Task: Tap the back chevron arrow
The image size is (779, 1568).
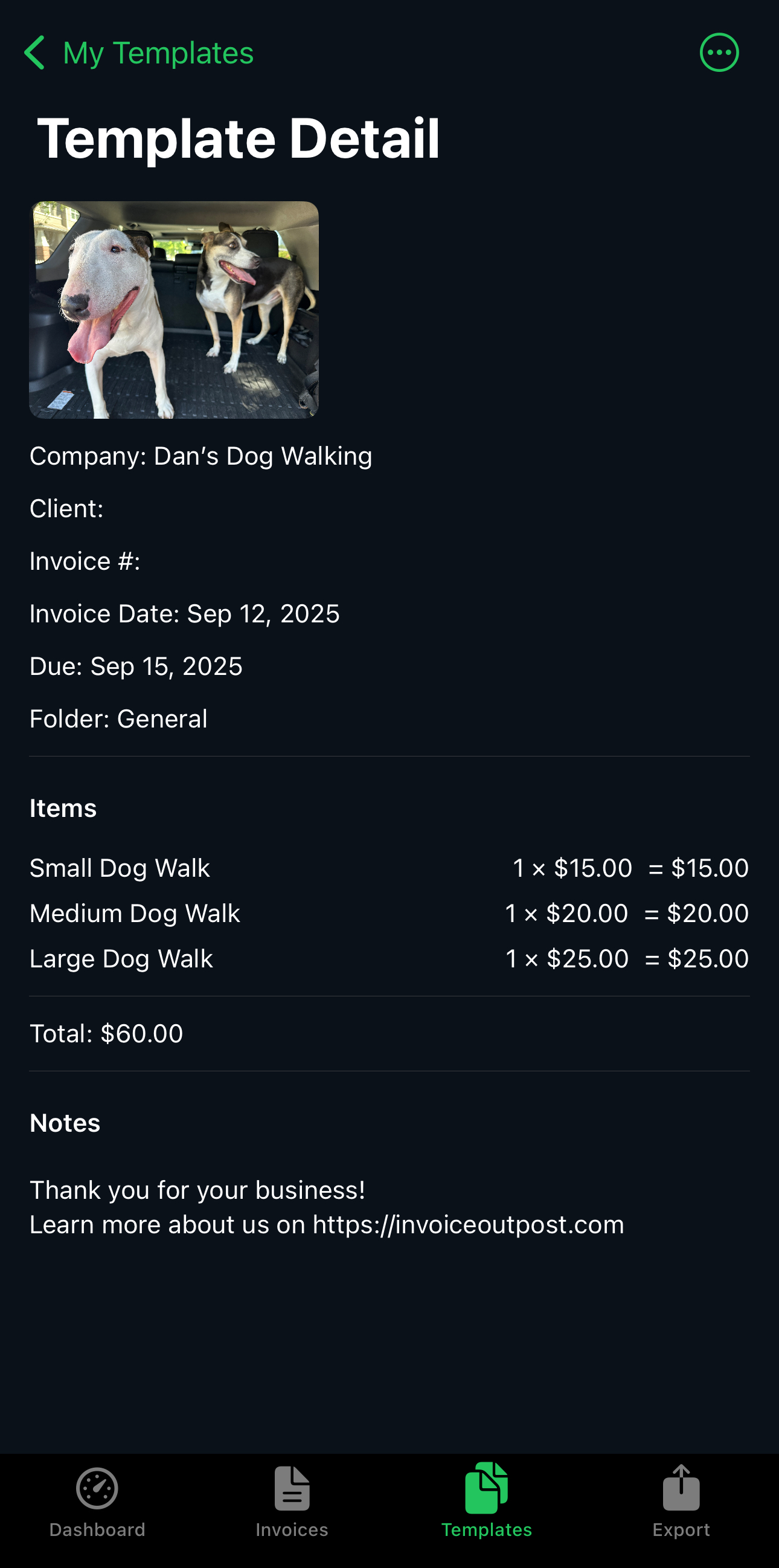Action: pos(34,53)
